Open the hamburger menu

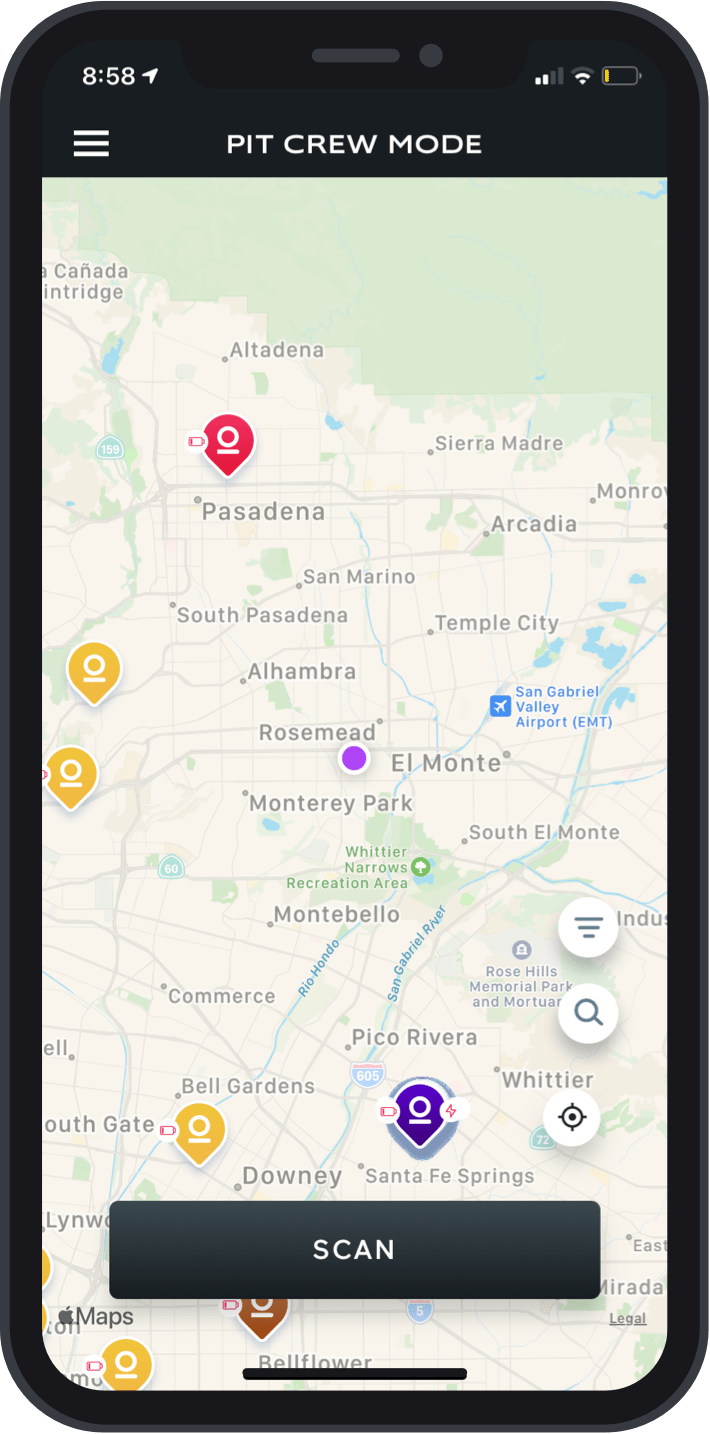point(91,144)
